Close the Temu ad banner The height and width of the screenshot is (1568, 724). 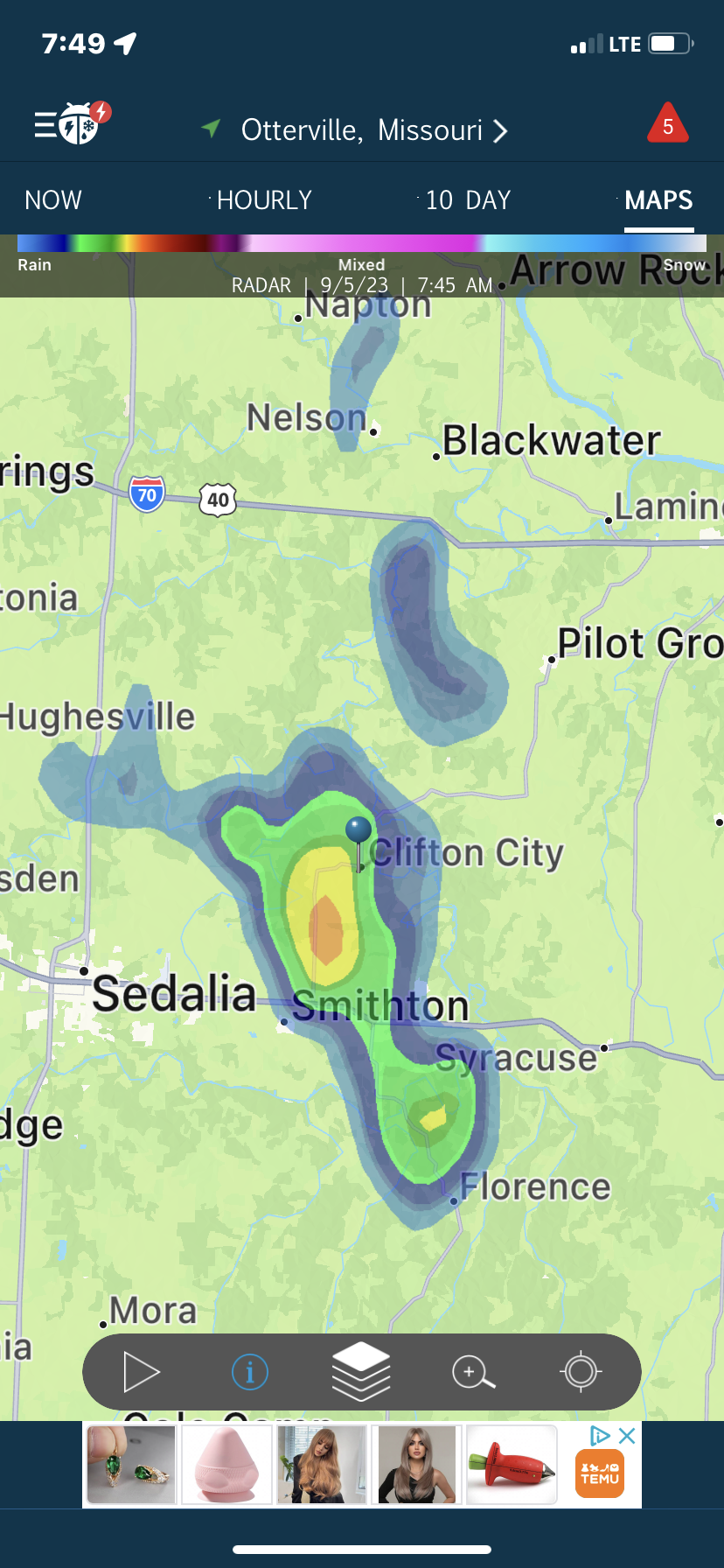click(627, 1435)
